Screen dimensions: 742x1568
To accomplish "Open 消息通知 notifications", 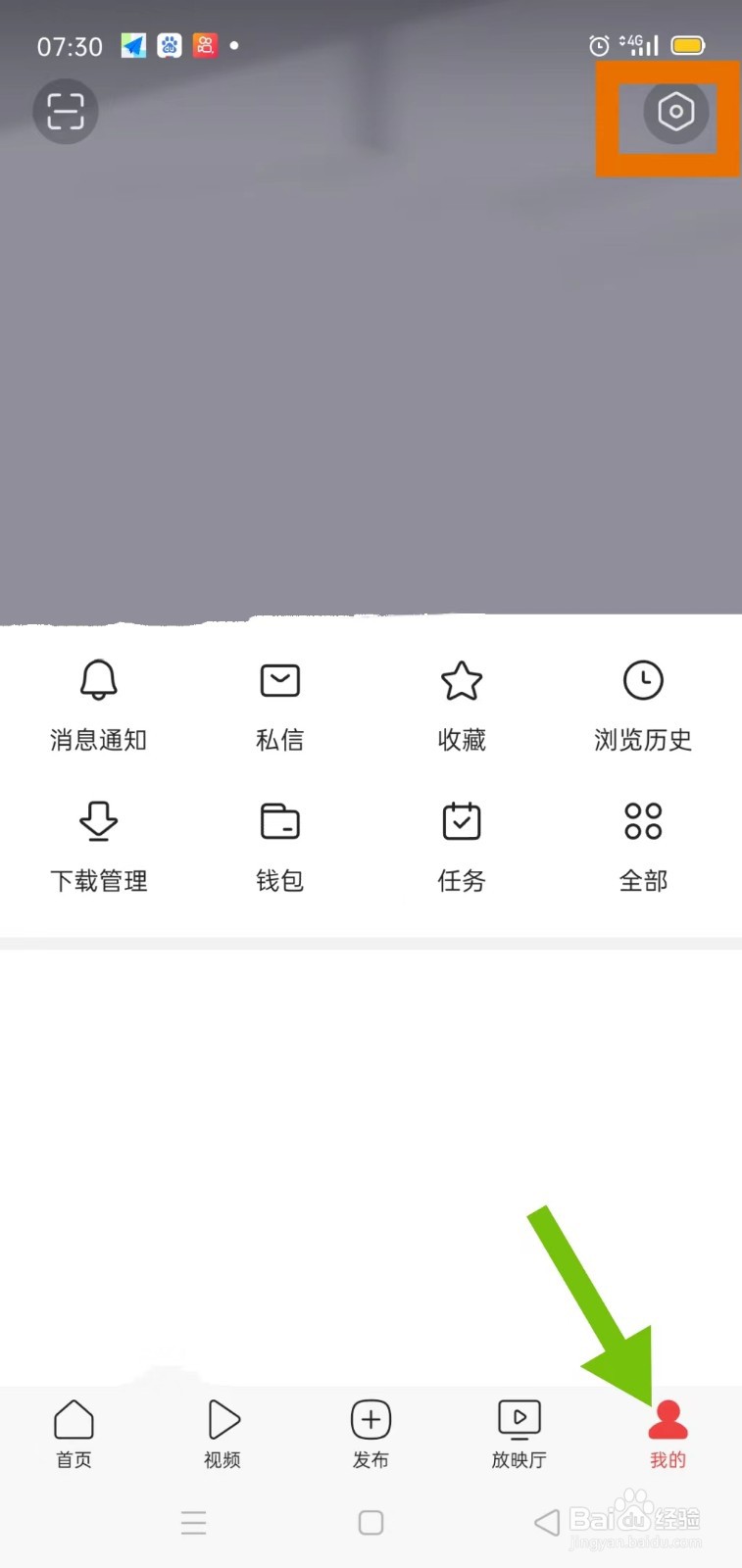I will (98, 701).
